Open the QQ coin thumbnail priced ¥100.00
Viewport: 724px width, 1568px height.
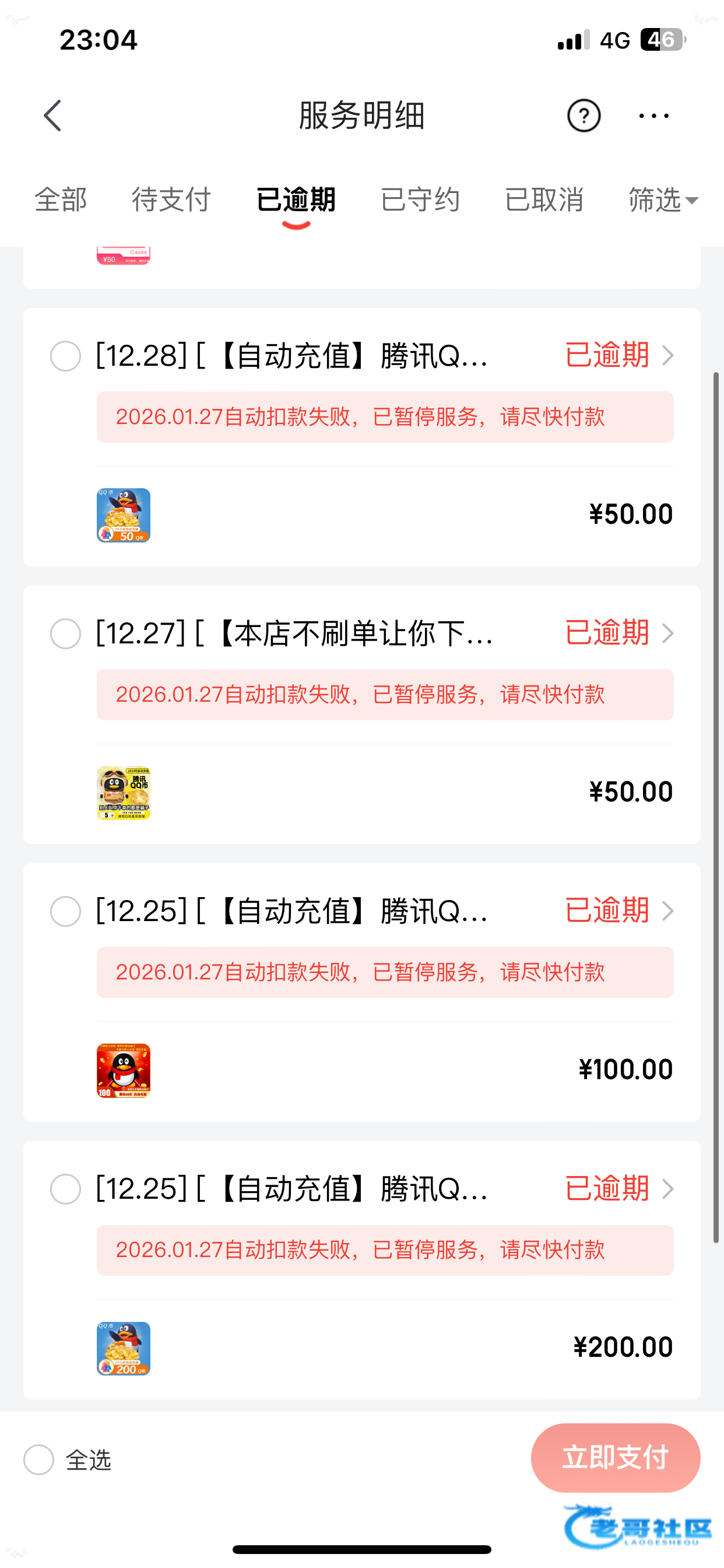tap(124, 1070)
